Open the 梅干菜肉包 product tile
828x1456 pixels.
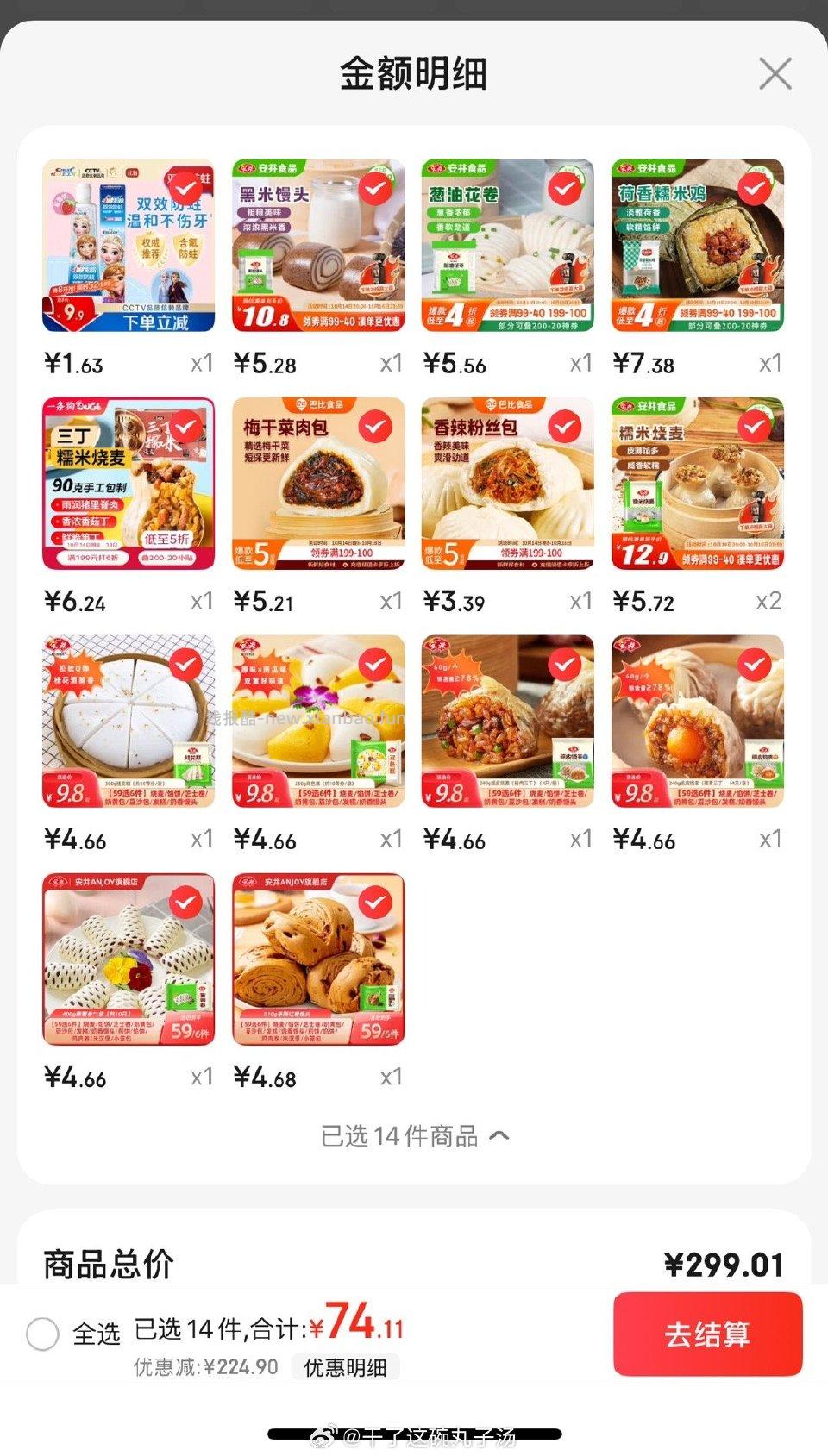point(318,484)
